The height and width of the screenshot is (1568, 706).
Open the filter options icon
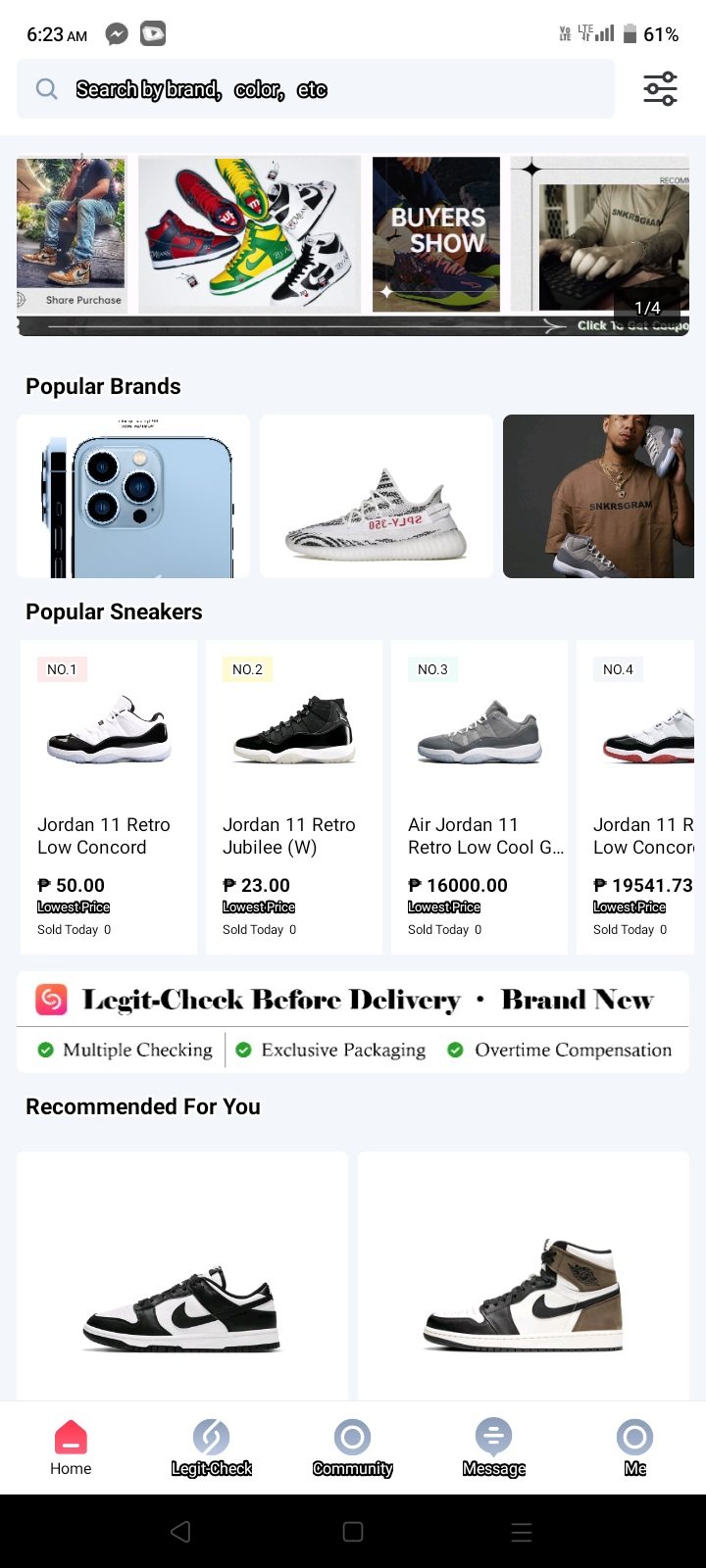(660, 89)
